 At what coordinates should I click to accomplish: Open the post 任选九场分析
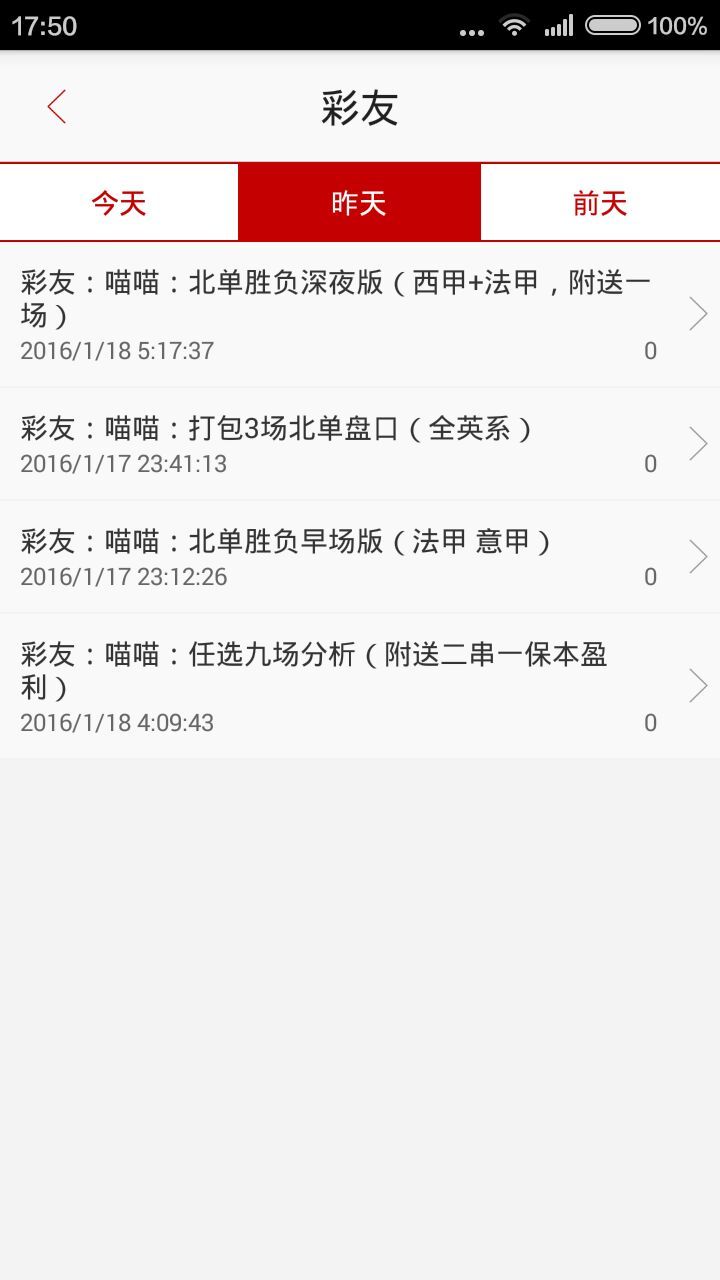(x=340, y=685)
